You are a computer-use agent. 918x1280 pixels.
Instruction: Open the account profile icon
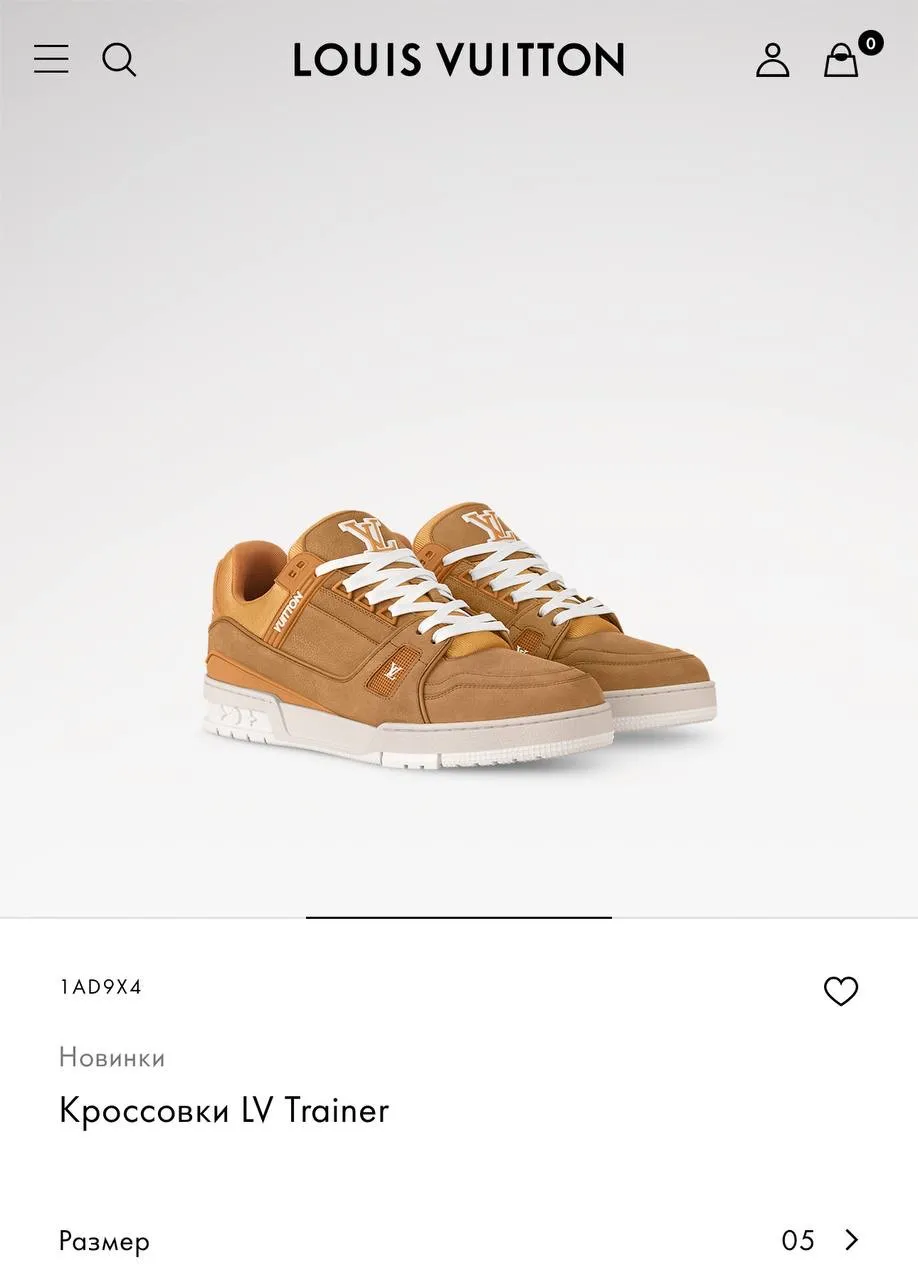pos(772,60)
